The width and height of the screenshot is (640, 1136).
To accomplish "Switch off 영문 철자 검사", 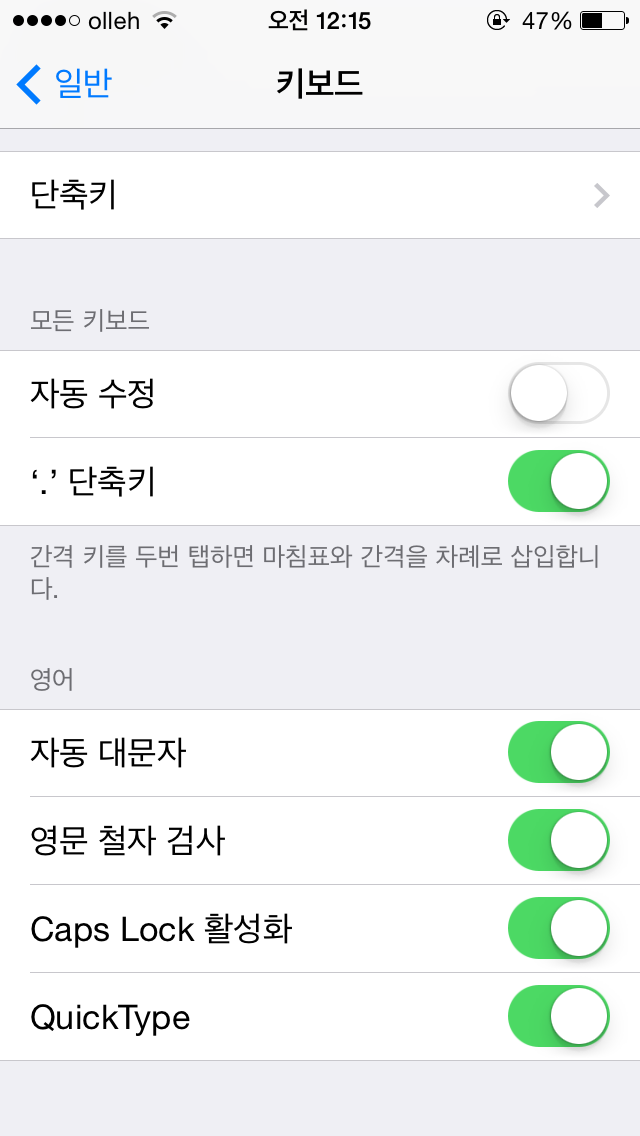I will tap(559, 840).
